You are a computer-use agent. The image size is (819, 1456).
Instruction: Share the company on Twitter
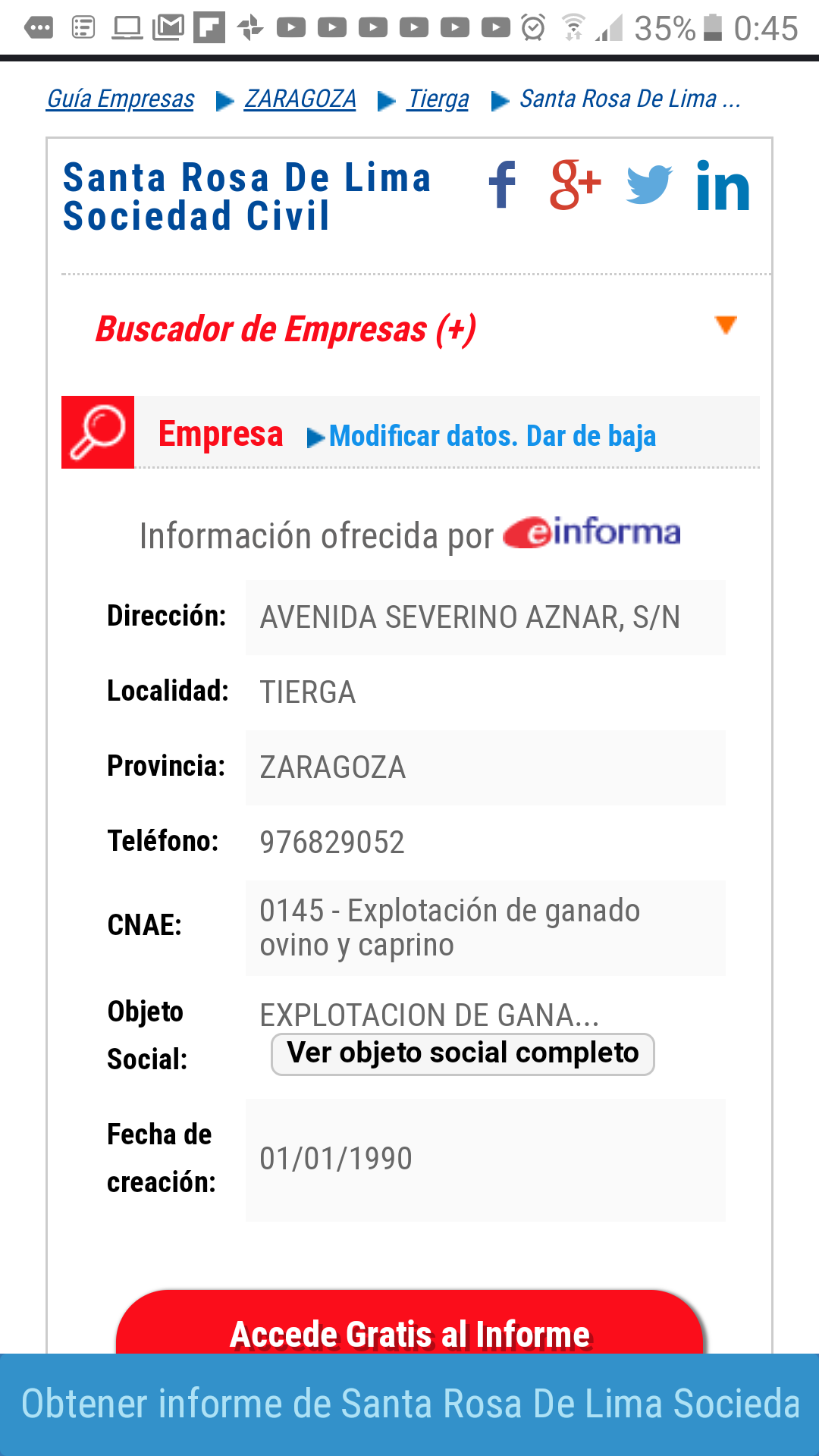pyautogui.click(x=649, y=185)
